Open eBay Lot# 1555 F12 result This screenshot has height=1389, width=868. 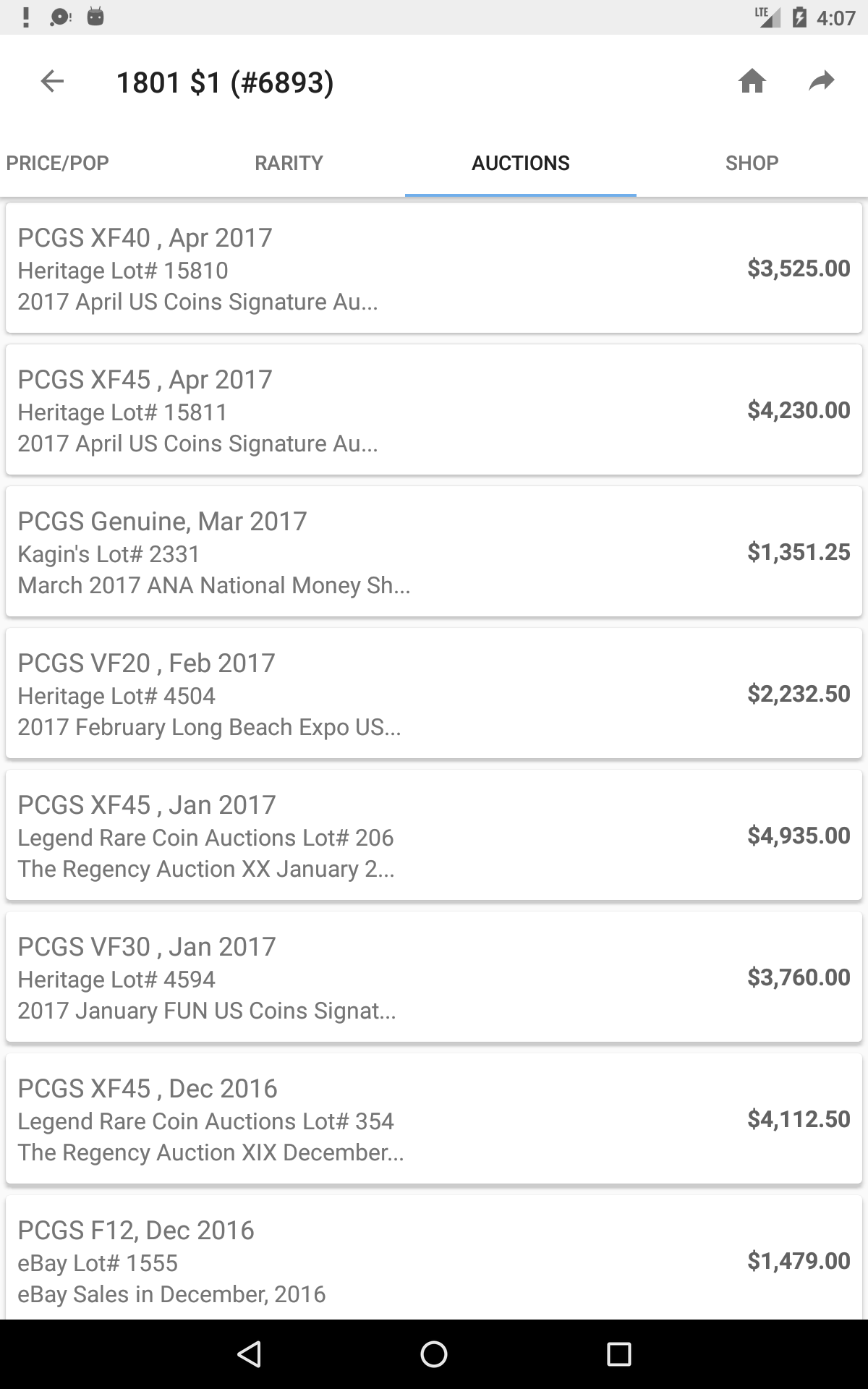pyautogui.click(x=434, y=1259)
